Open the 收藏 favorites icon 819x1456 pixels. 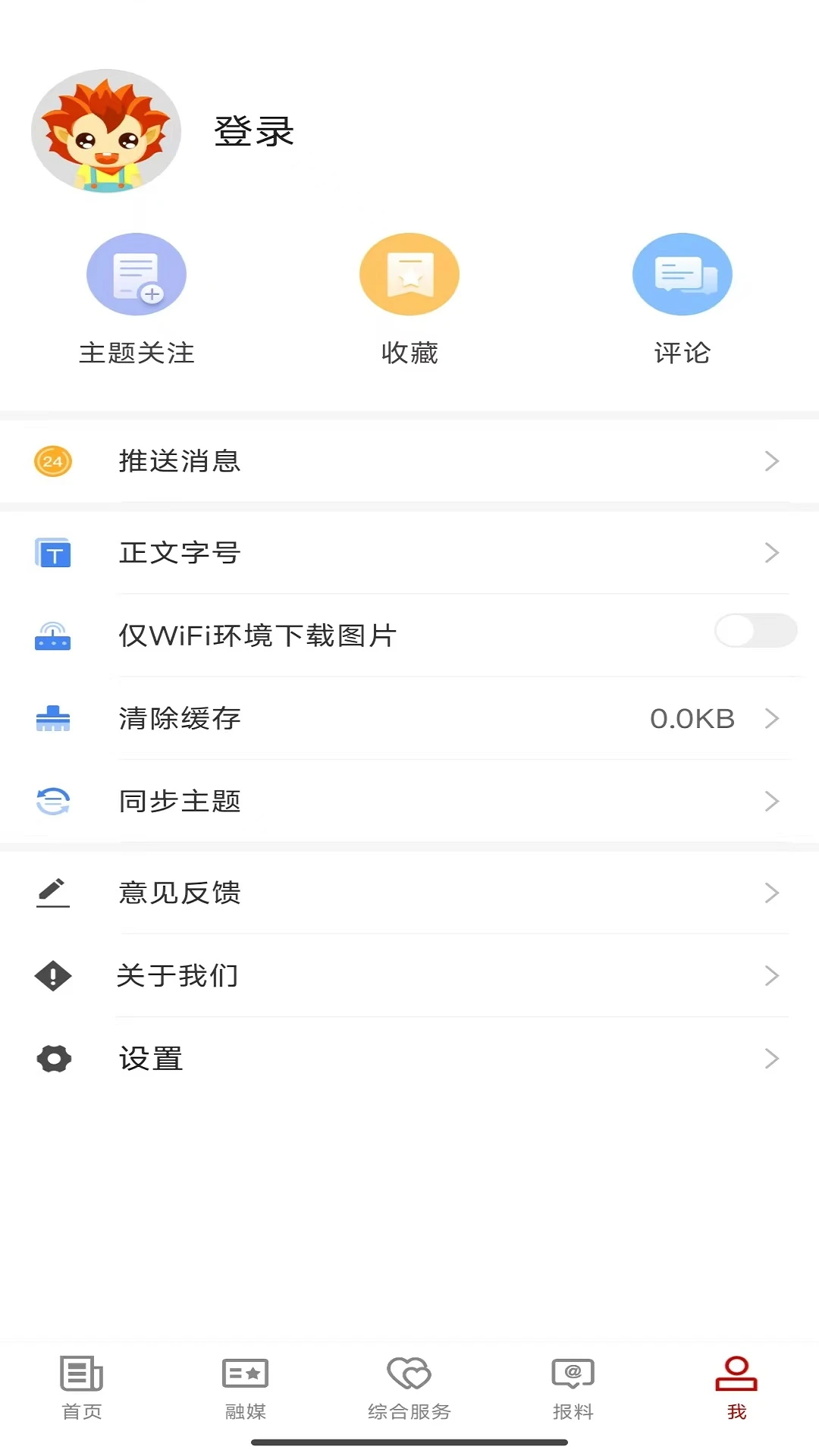(x=409, y=275)
